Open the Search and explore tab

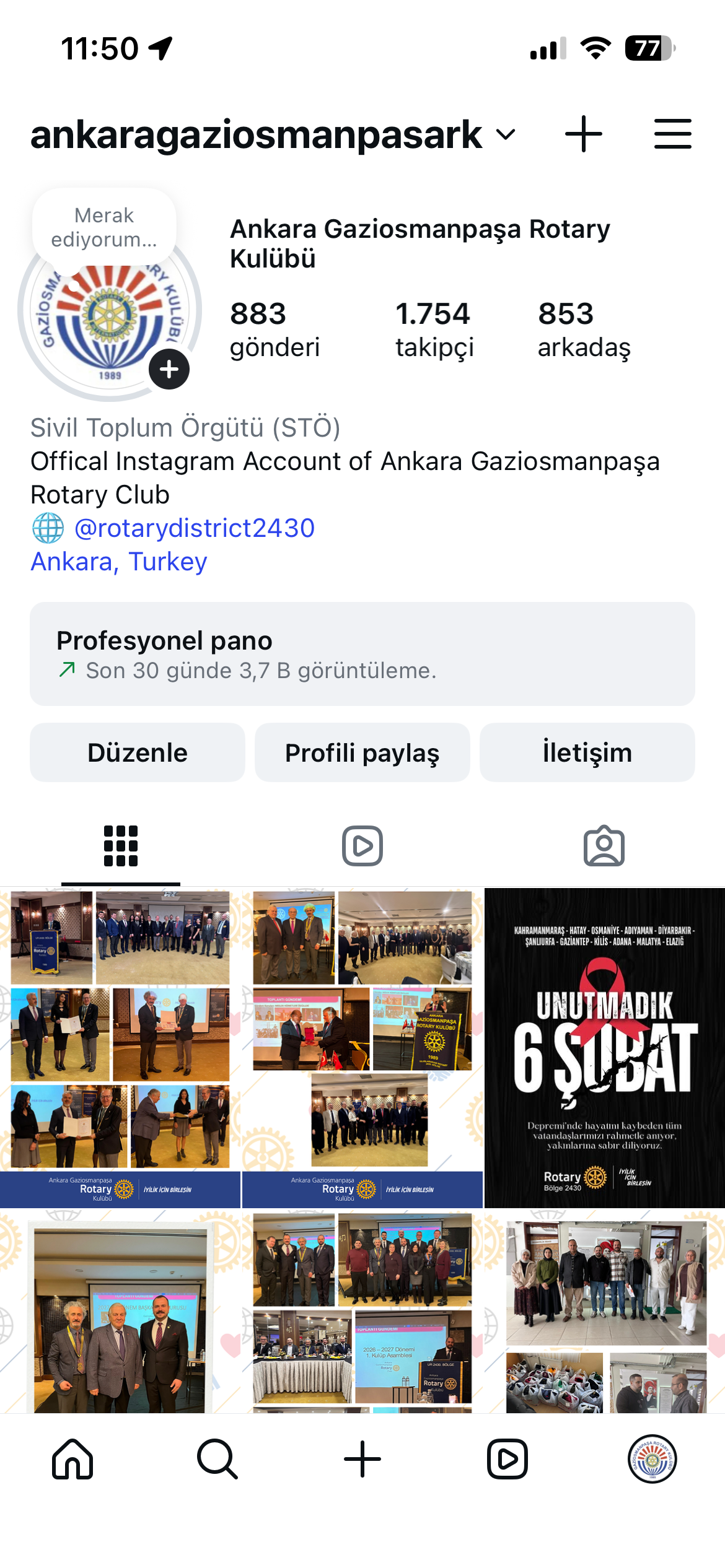point(217,1459)
